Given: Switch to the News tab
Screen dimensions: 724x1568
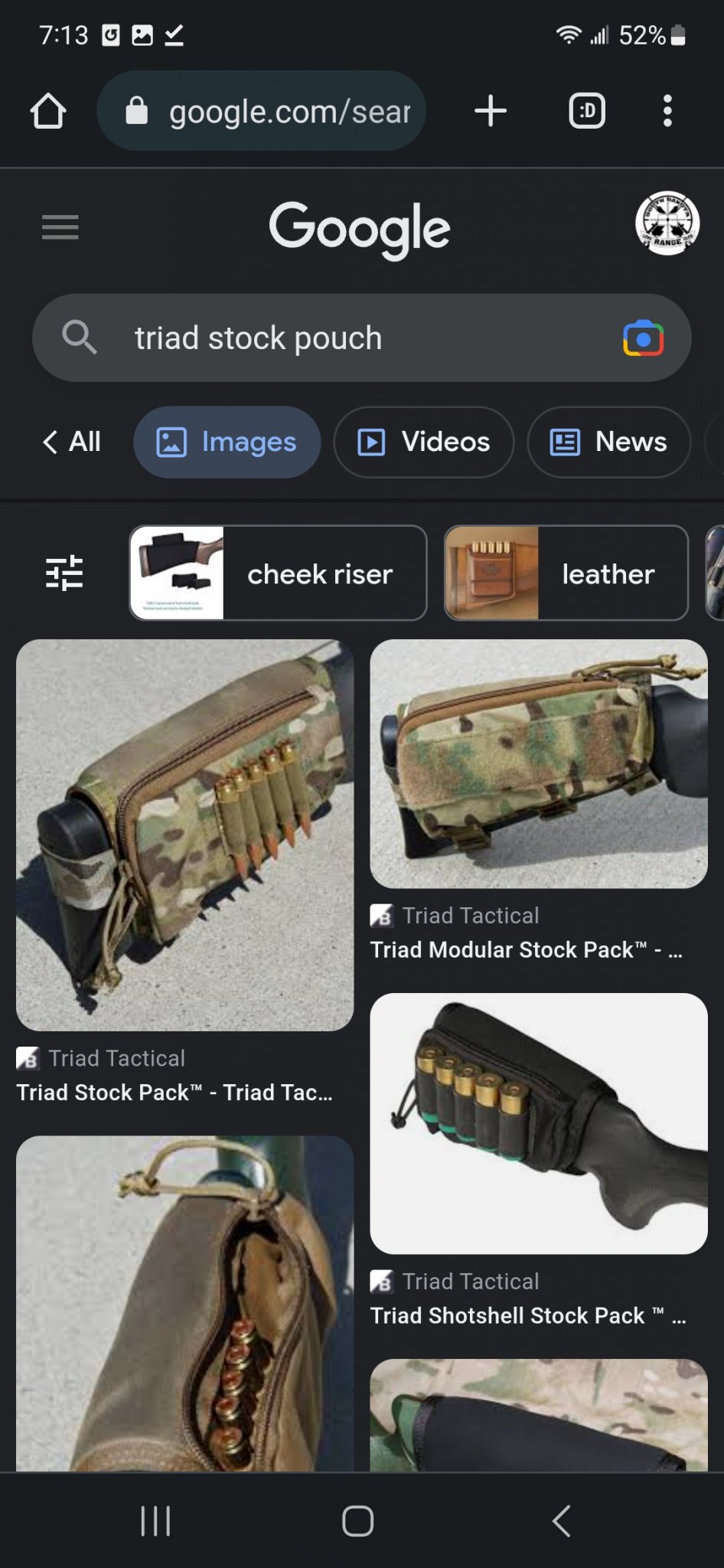Looking at the screenshot, I should 609,442.
